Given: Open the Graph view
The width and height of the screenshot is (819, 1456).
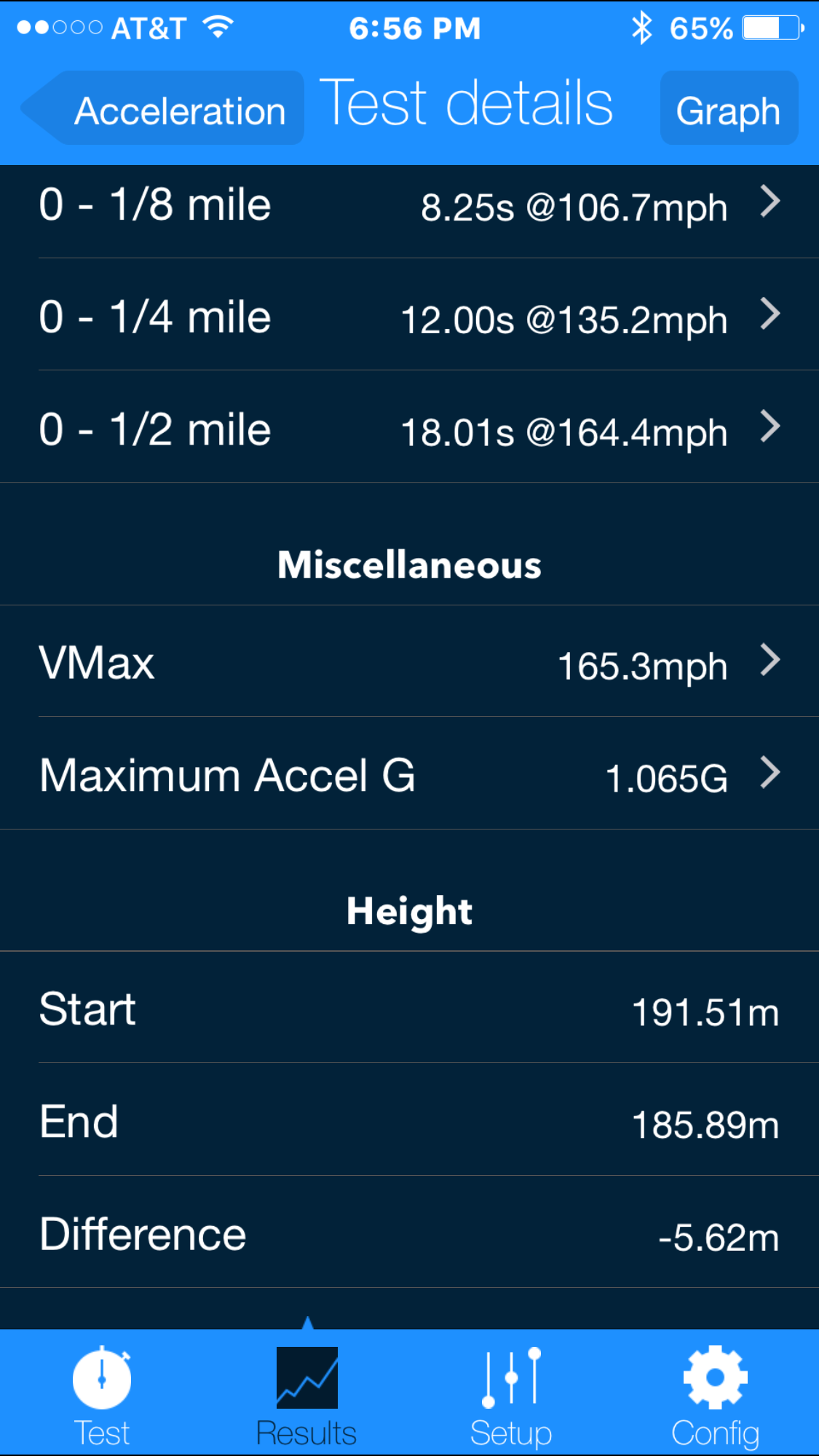Looking at the screenshot, I should tap(728, 109).
